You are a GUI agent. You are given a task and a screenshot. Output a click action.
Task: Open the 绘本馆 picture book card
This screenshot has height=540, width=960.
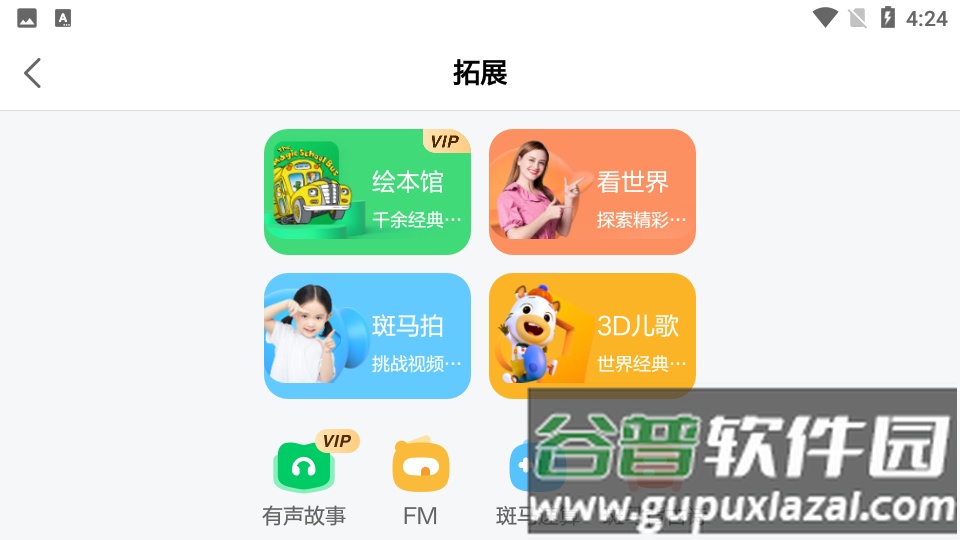point(367,192)
